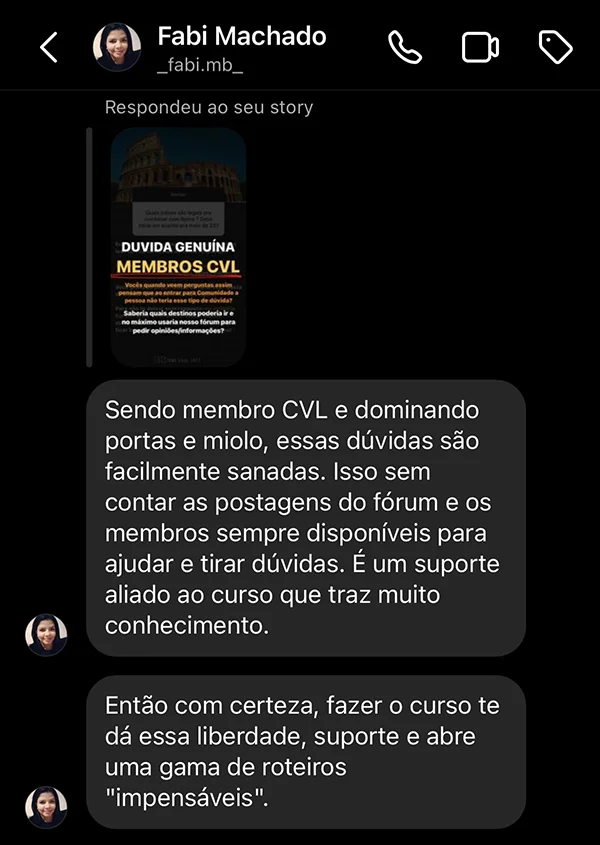This screenshot has height=845, width=600.
Task: Open the label tag icon
Action: tap(555, 47)
